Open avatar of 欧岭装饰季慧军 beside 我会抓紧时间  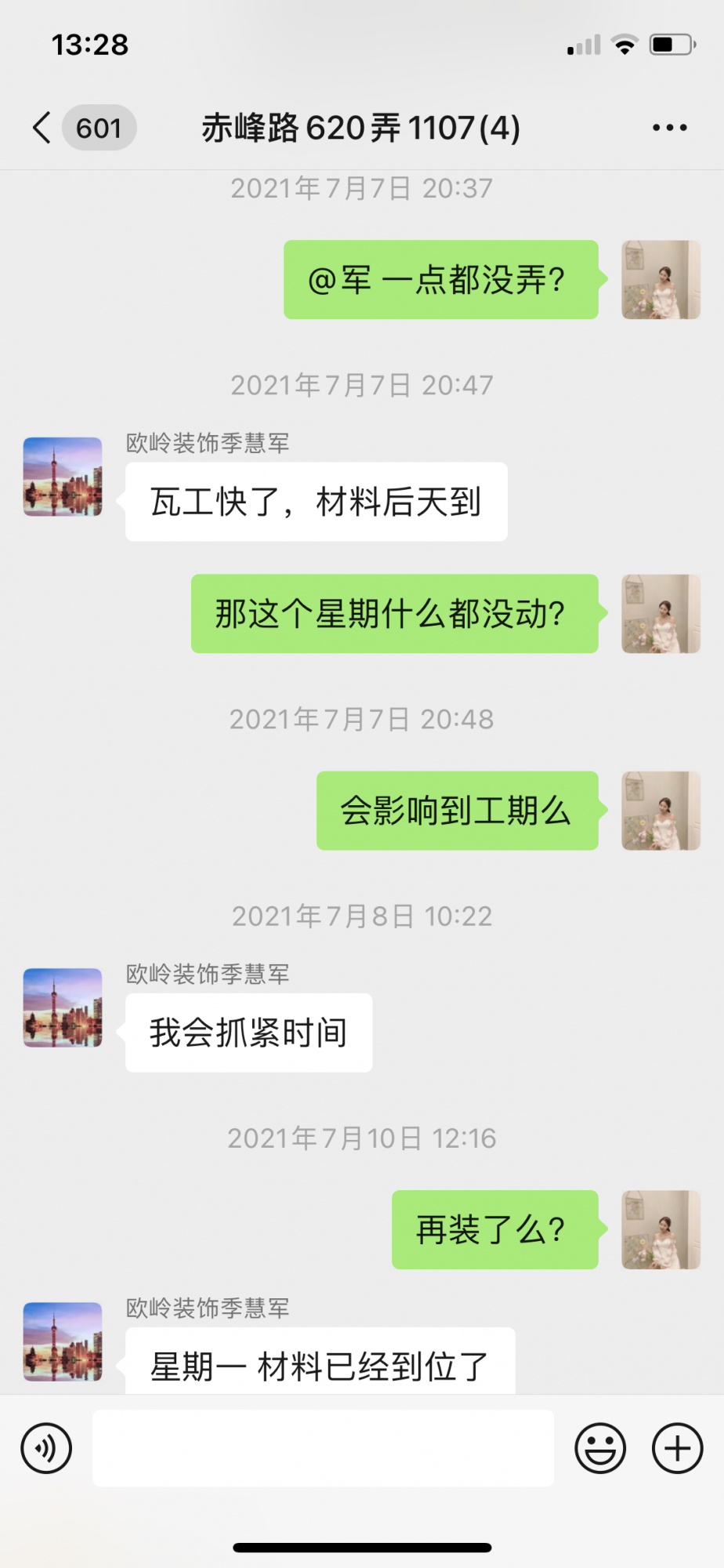(63, 1007)
